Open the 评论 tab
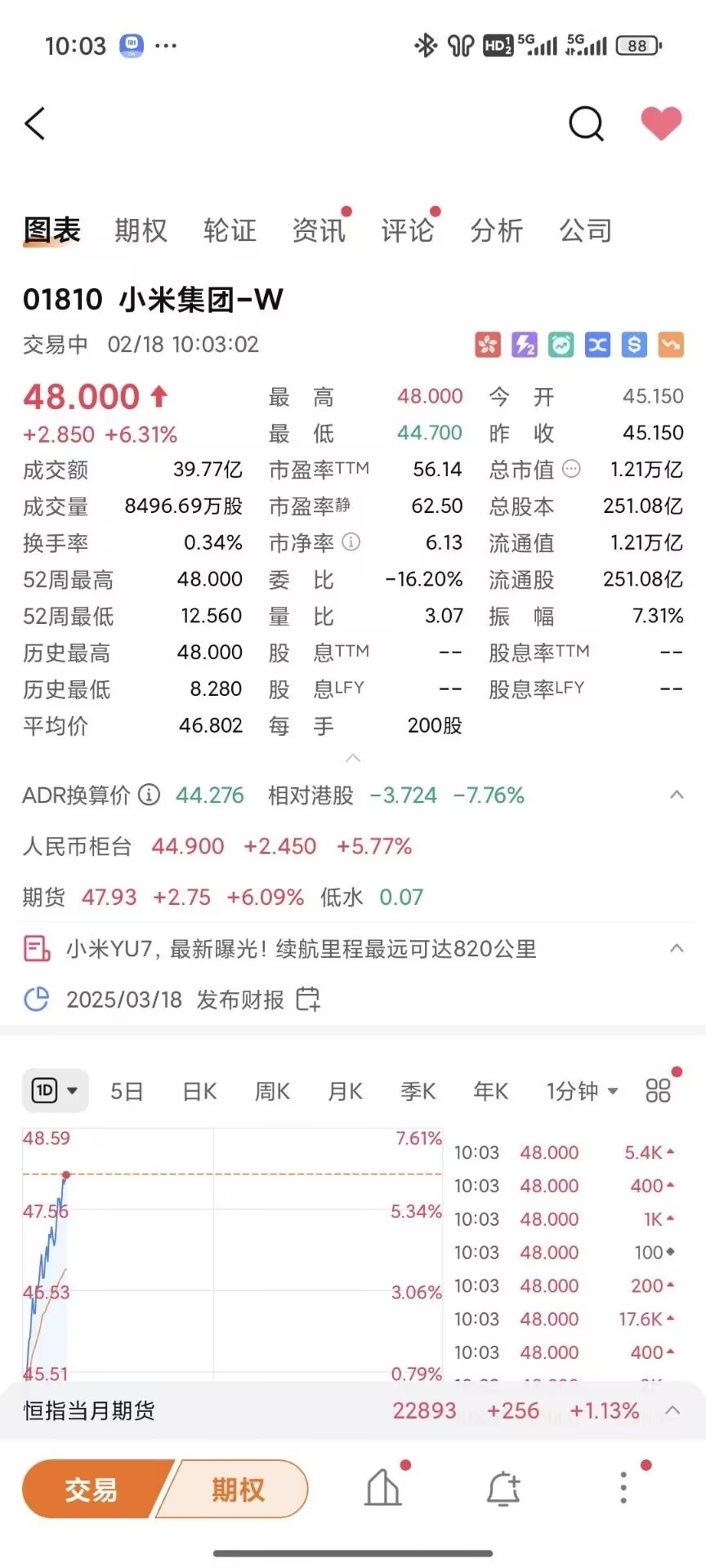 pos(407,231)
